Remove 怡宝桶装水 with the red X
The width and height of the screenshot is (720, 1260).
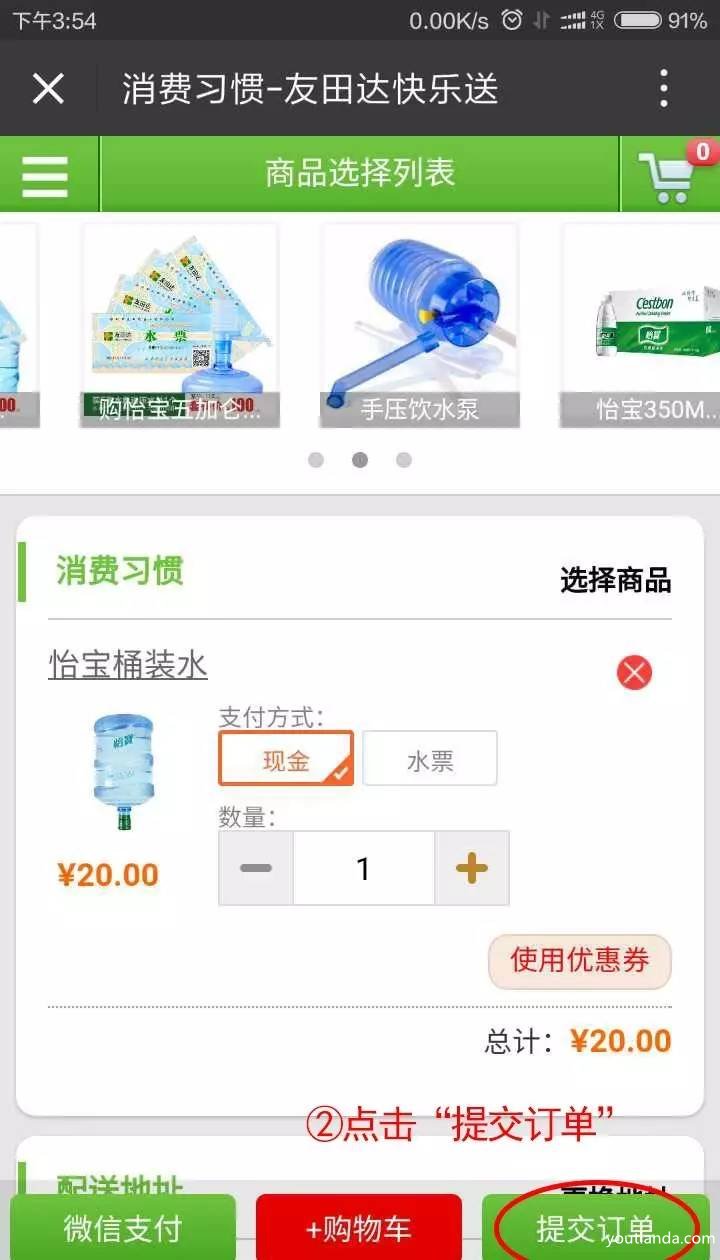634,673
